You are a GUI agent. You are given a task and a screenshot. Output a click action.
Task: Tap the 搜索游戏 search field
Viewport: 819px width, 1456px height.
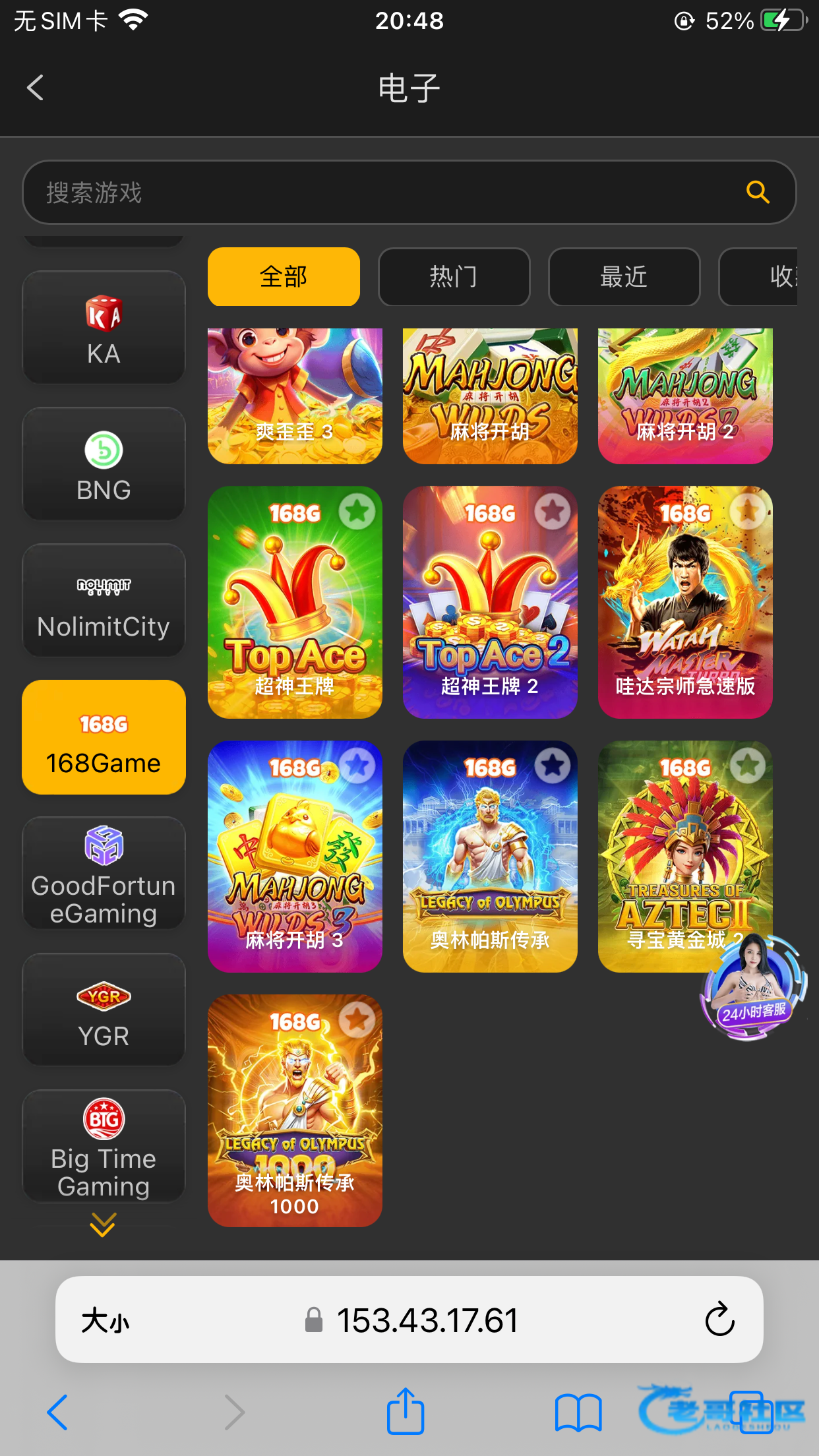[x=382, y=193]
